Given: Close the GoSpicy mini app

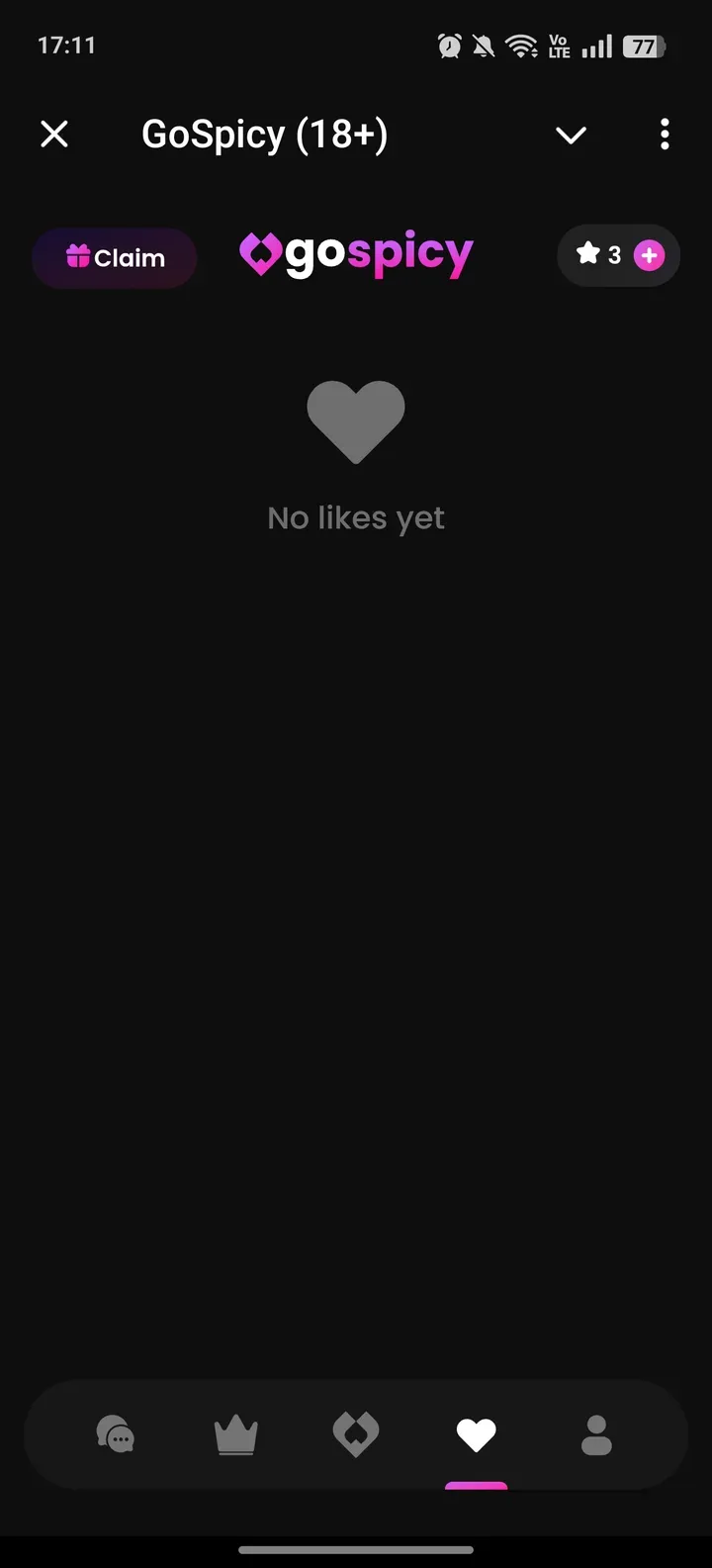Looking at the screenshot, I should tap(54, 135).
